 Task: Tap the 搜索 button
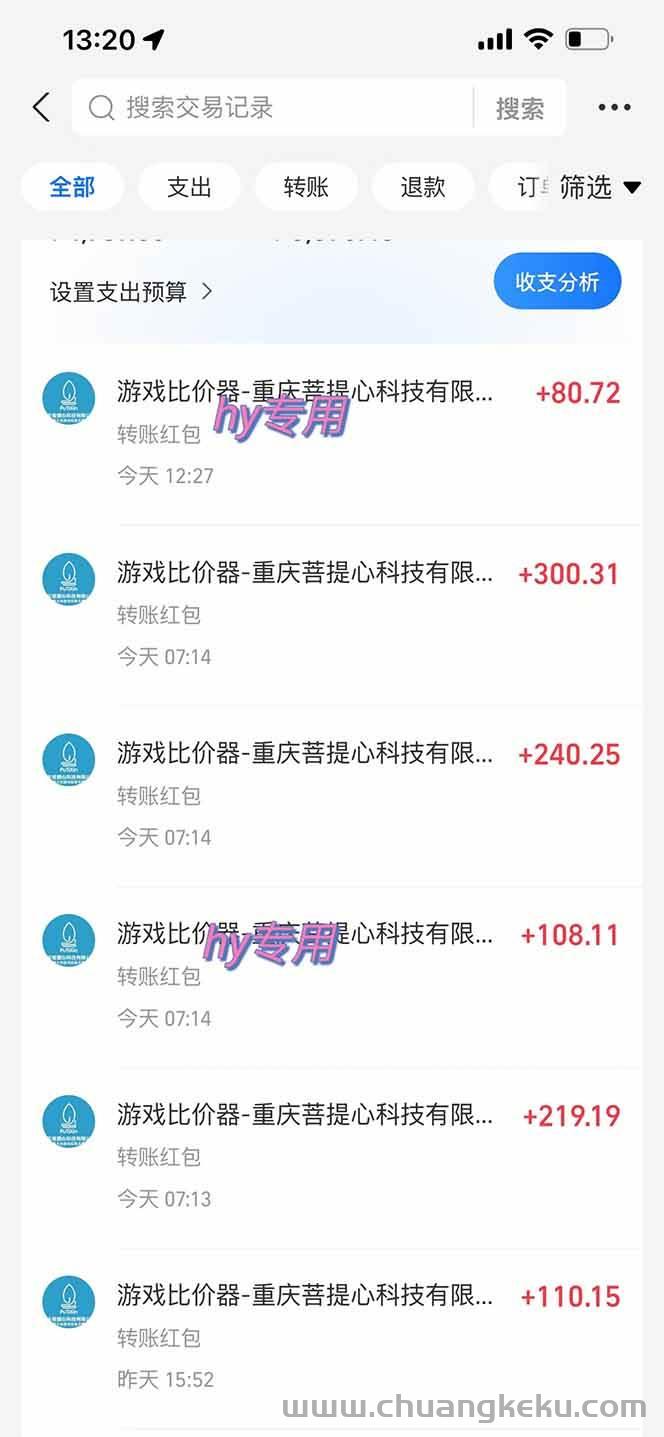click(x=519, y=108)
